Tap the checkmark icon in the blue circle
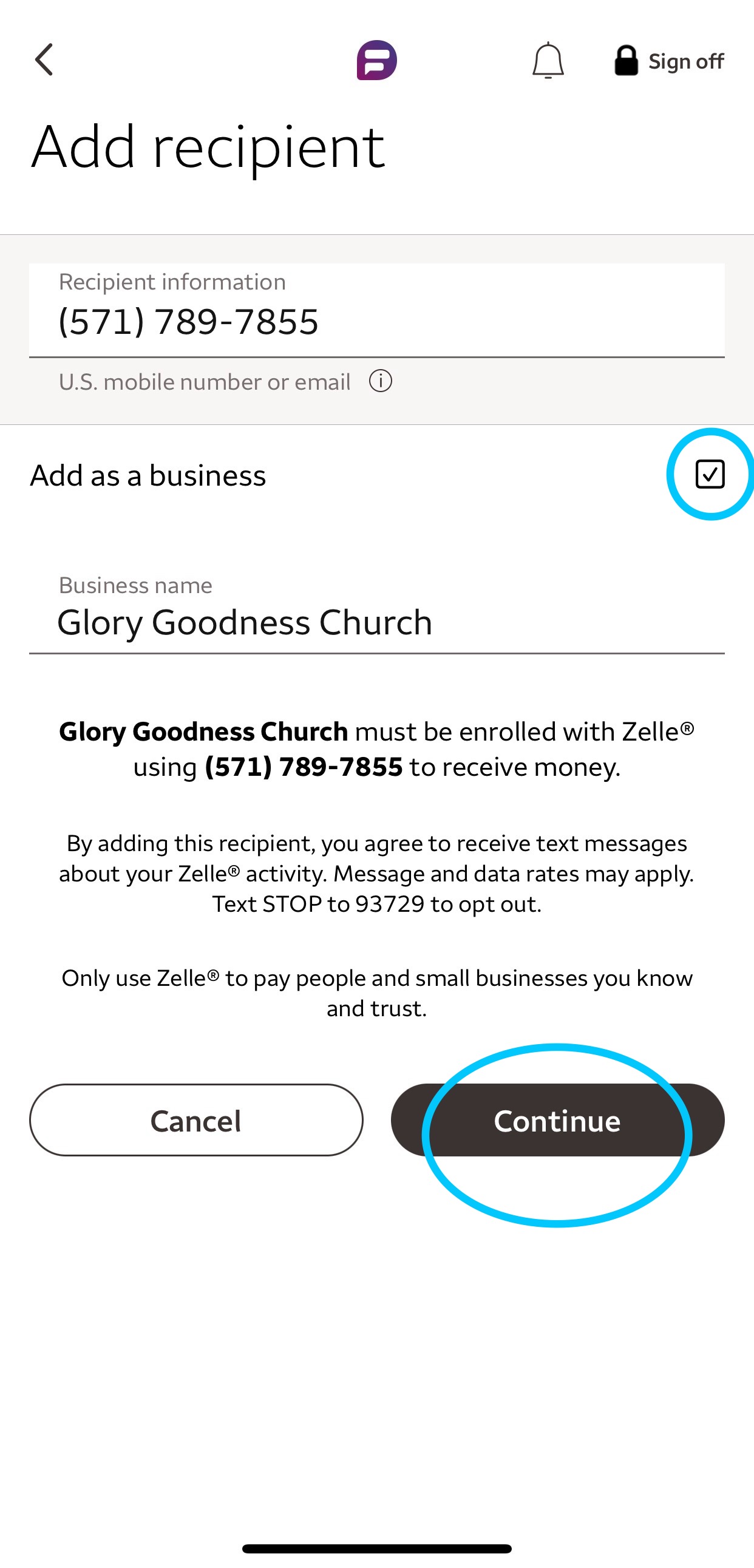Viewport: 754px width, 1568px height. [710, 475]
